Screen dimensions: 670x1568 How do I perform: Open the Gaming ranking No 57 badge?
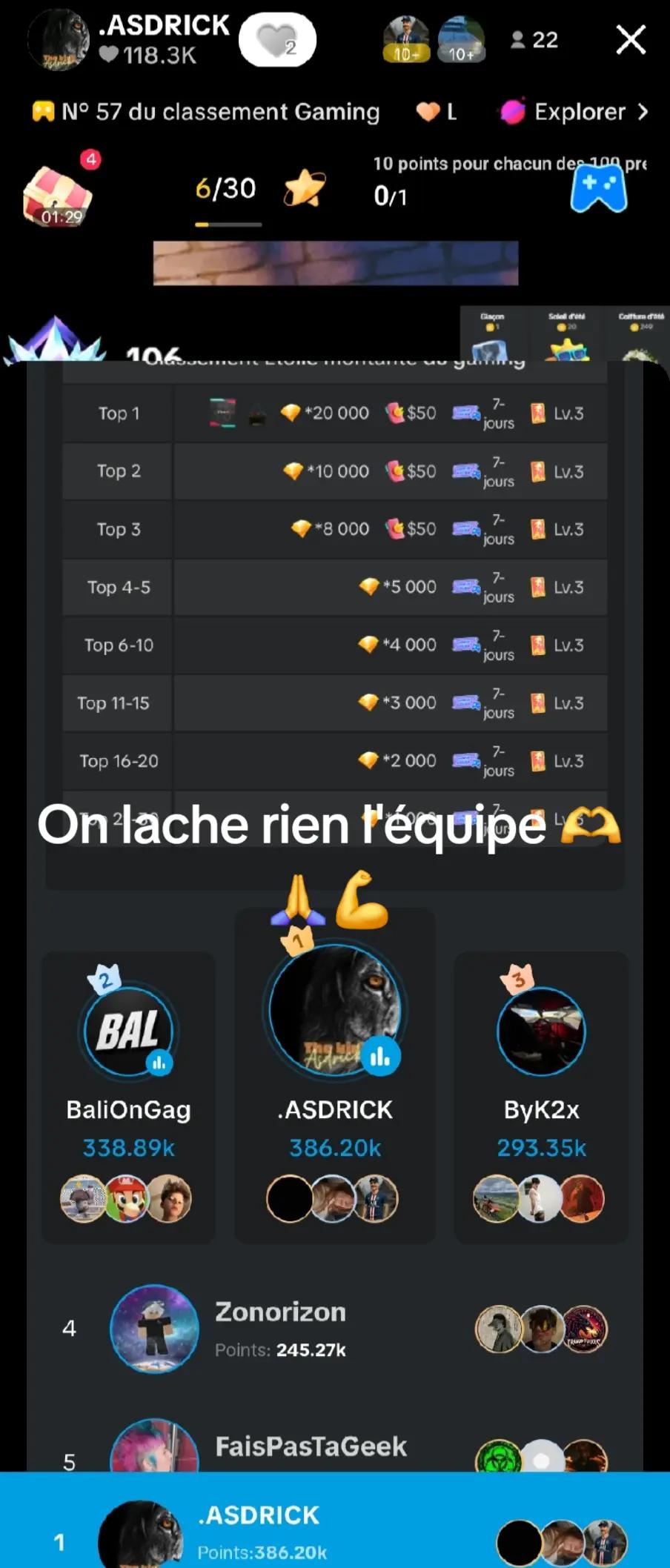coord(206,112)
